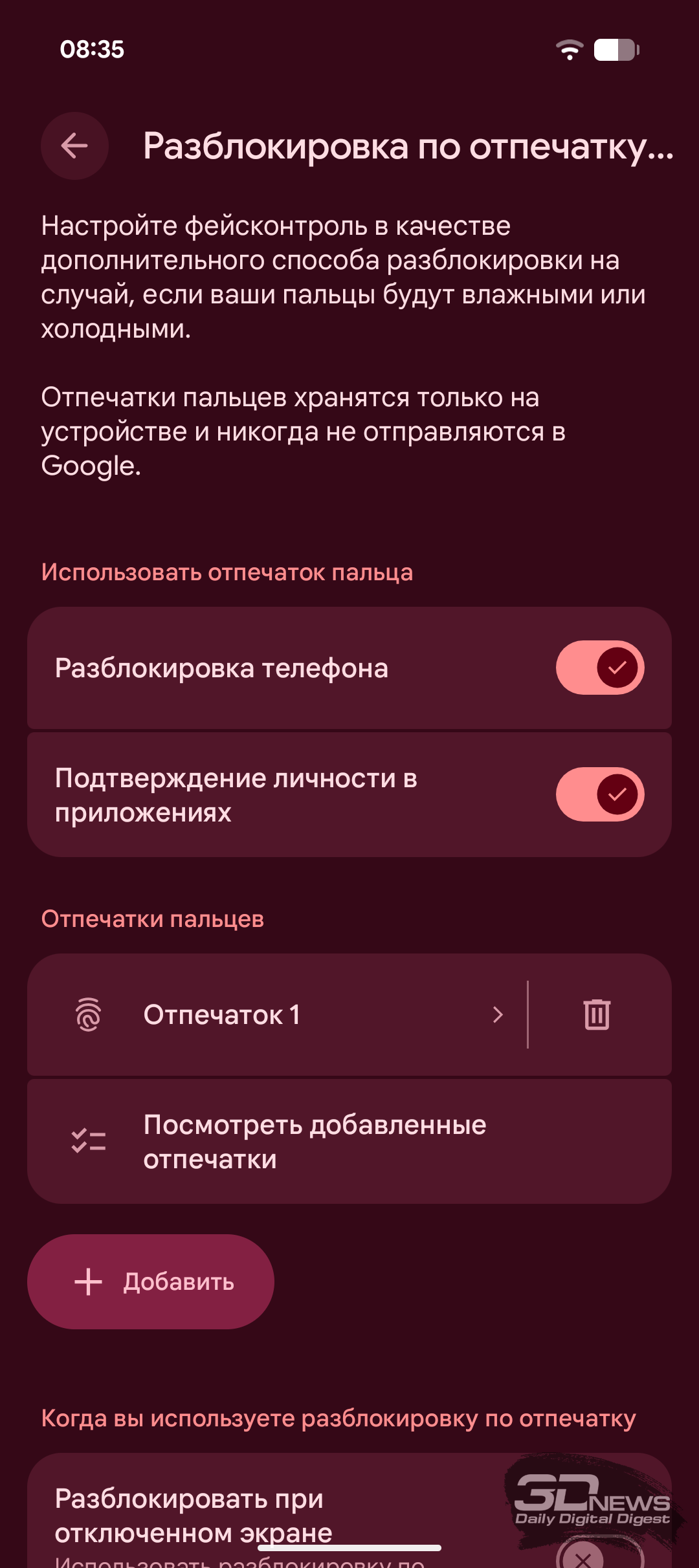Go back using the arrow button
The height and width of the screenshot is (1568, 699).
(x=74, y=146)
